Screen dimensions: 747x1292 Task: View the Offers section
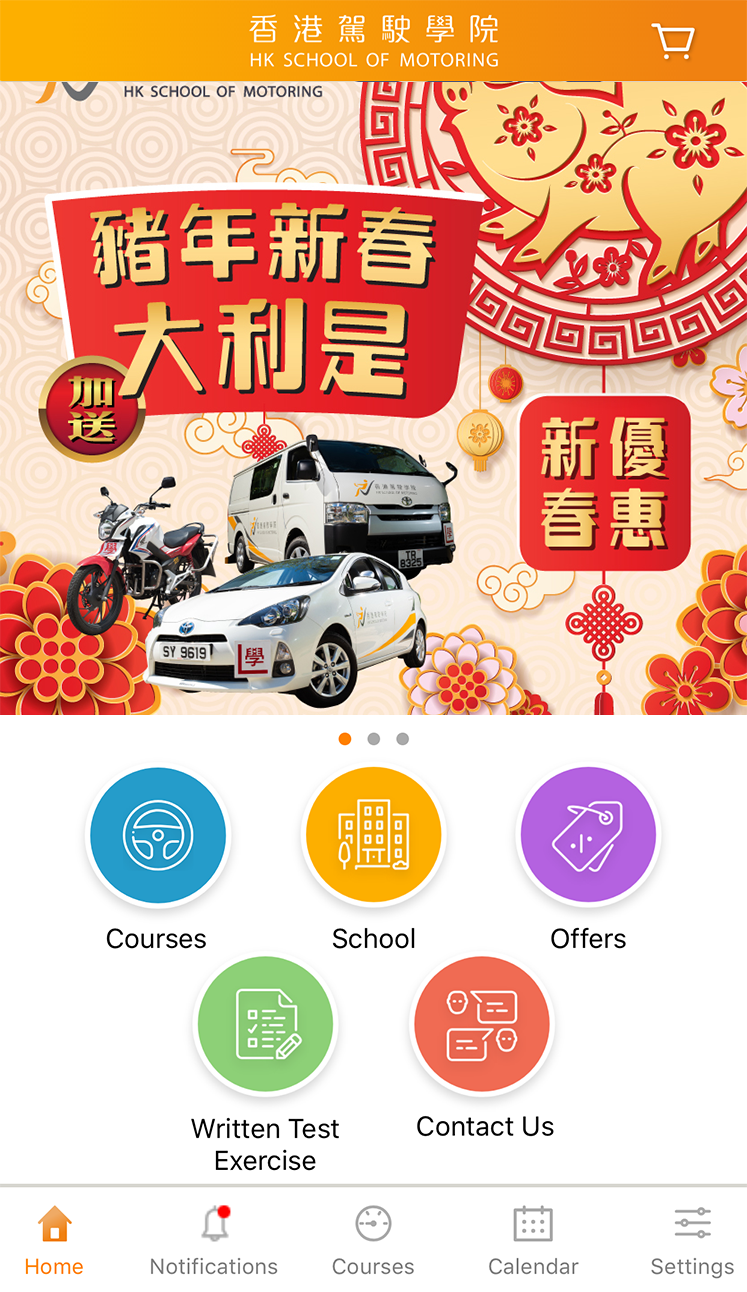(588, 835)
